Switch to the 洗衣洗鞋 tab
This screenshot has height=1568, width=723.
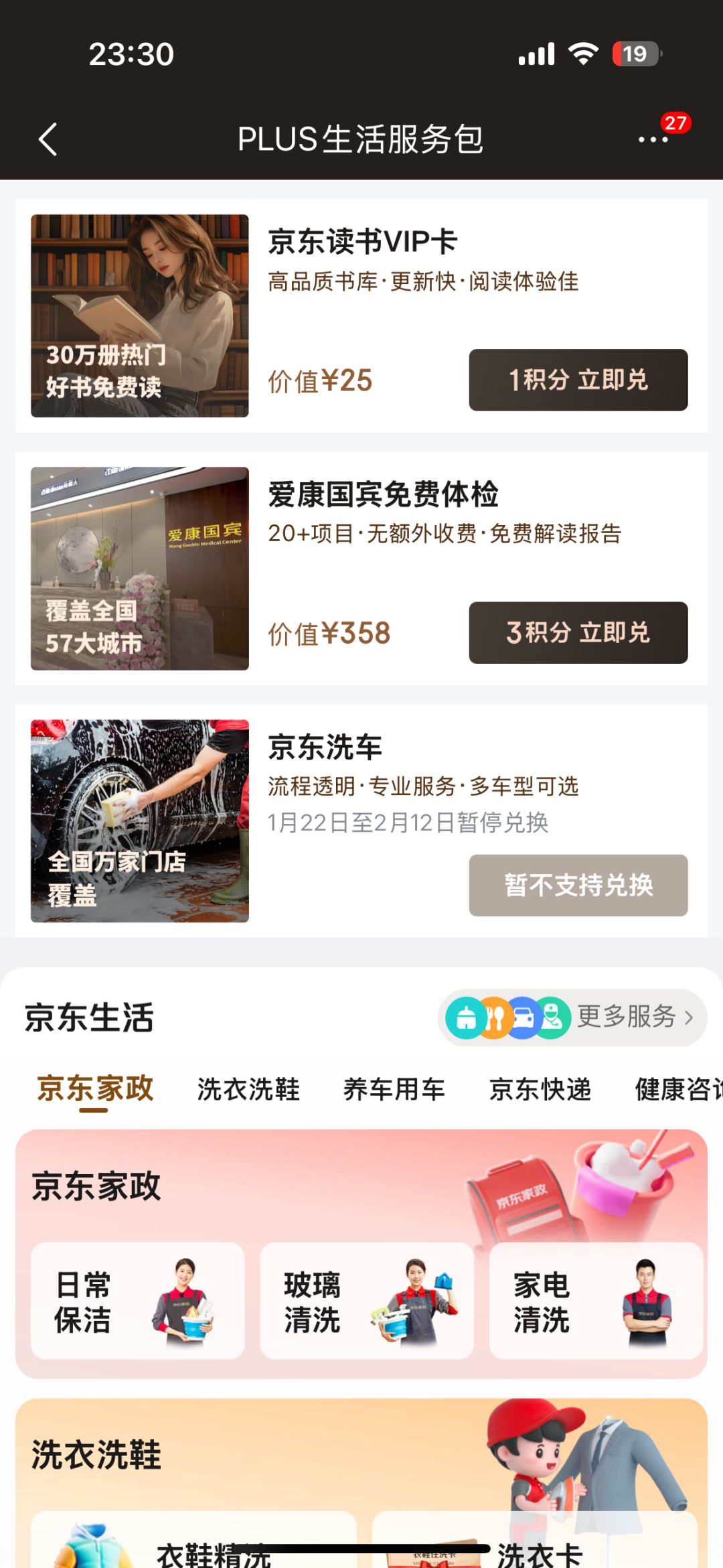(248, 1089)
